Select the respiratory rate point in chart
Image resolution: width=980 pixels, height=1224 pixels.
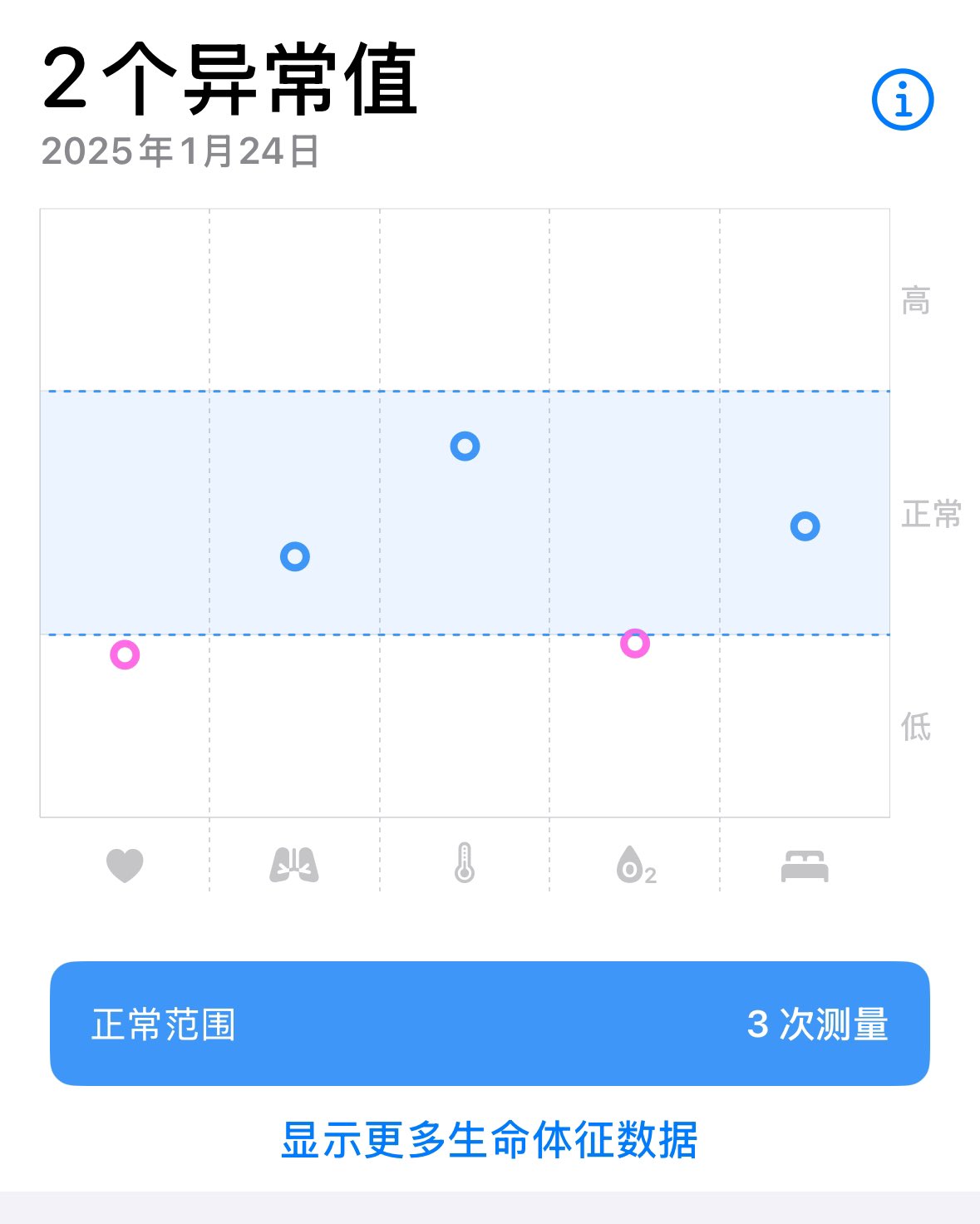click(x=295, y=556)
